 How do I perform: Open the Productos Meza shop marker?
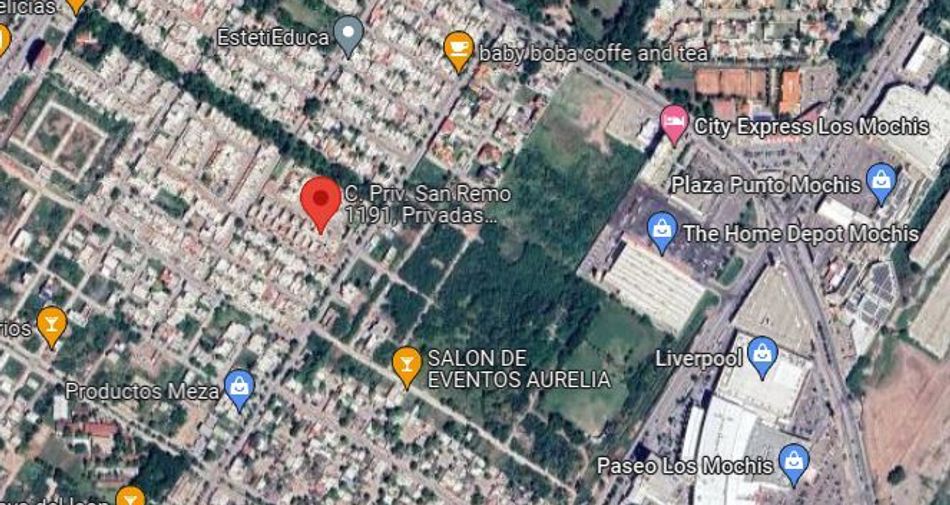[239, 389]
